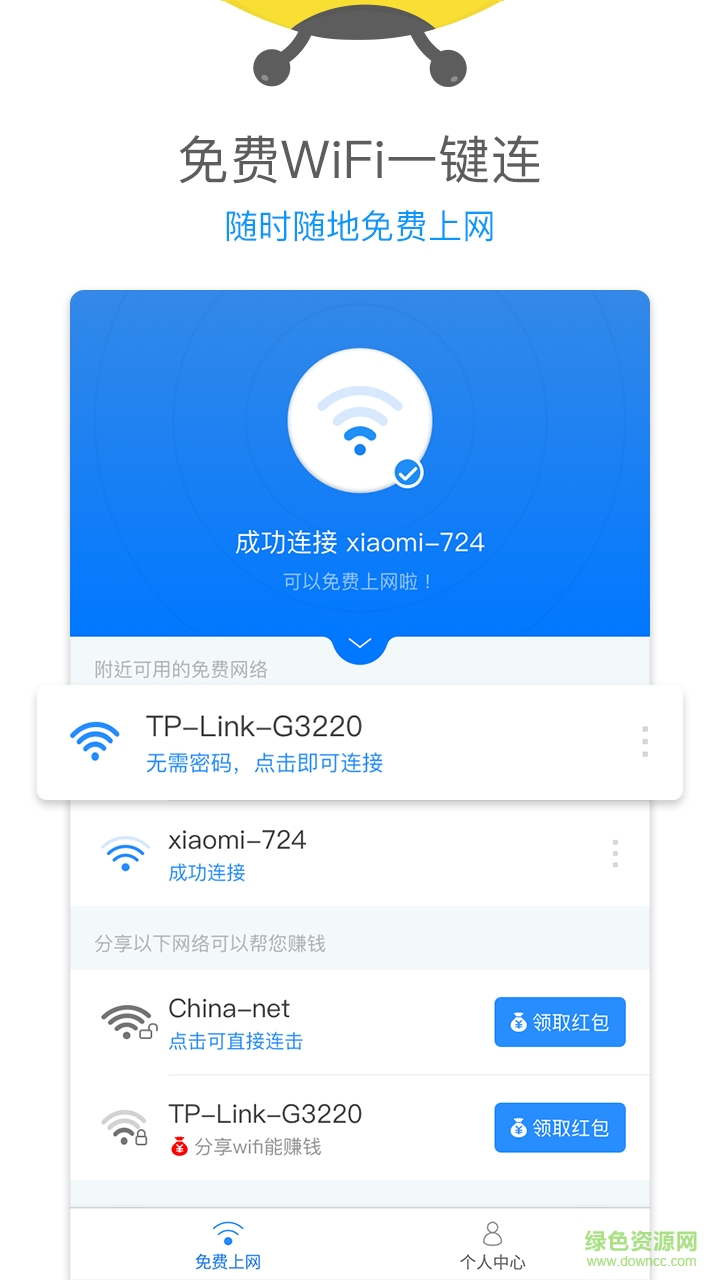Tap the large connected WiFi circle icon
Image resolution: width=720 pixels, height=1280 pixels.
tap(360, 418)
